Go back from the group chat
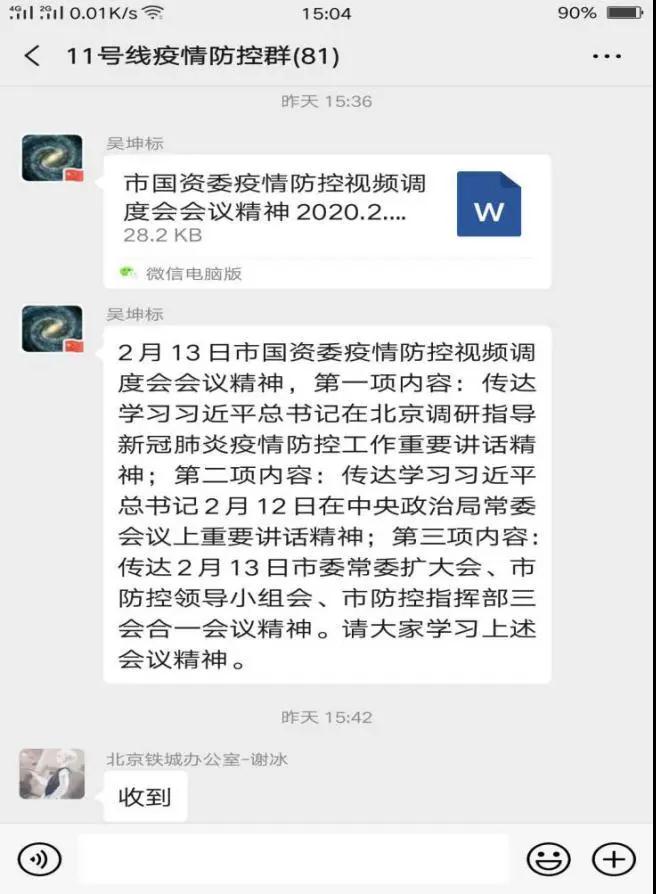This screenshot has height=894, width=656. 32,56
